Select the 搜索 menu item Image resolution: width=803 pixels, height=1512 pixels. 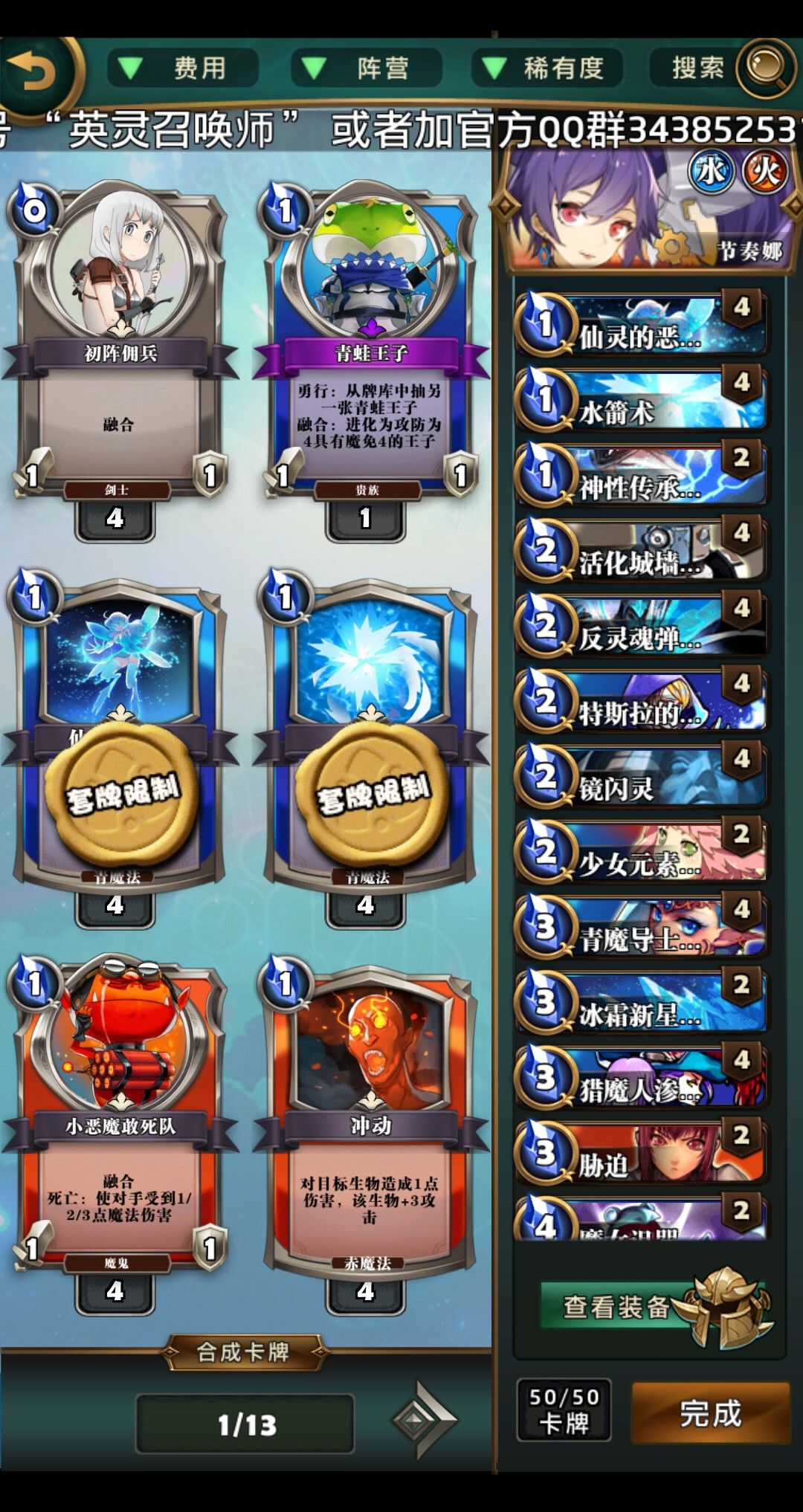pos(699,67)
